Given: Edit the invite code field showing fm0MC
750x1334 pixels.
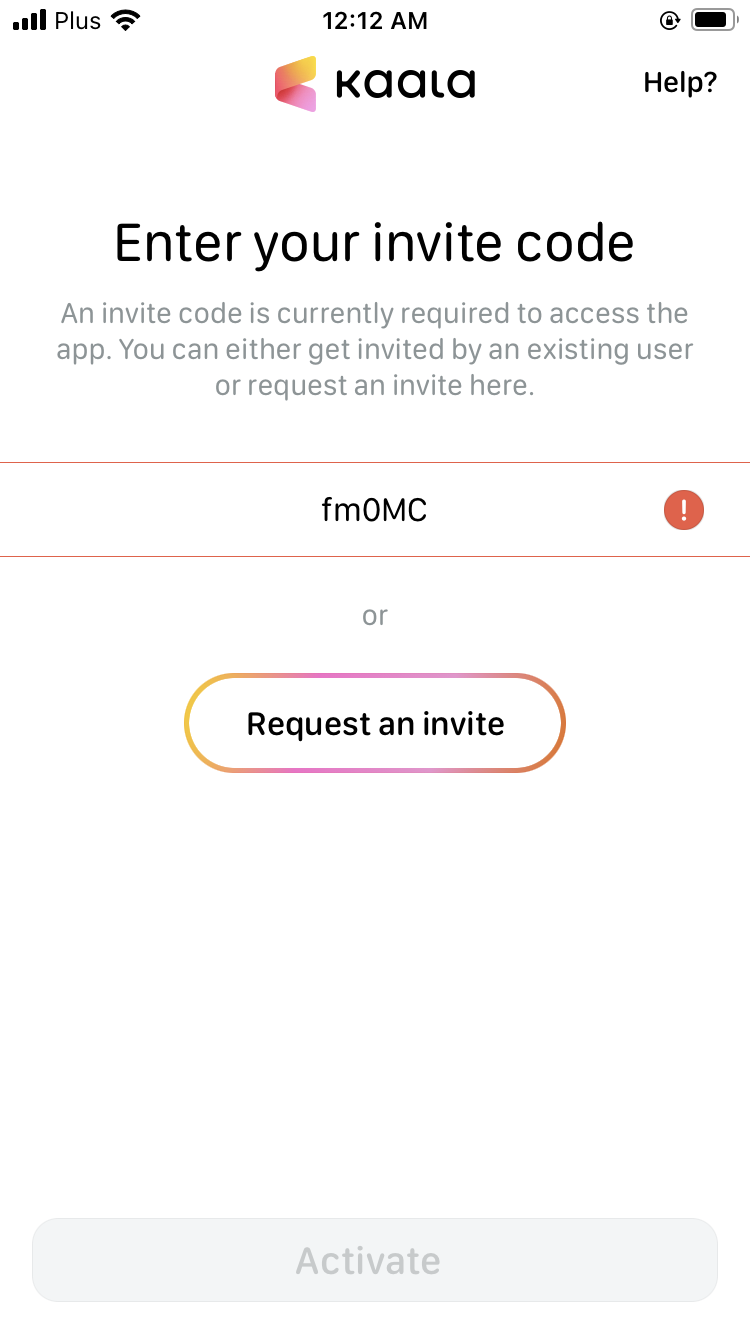Looking at the screenshot, I should (x=375, y=510).
